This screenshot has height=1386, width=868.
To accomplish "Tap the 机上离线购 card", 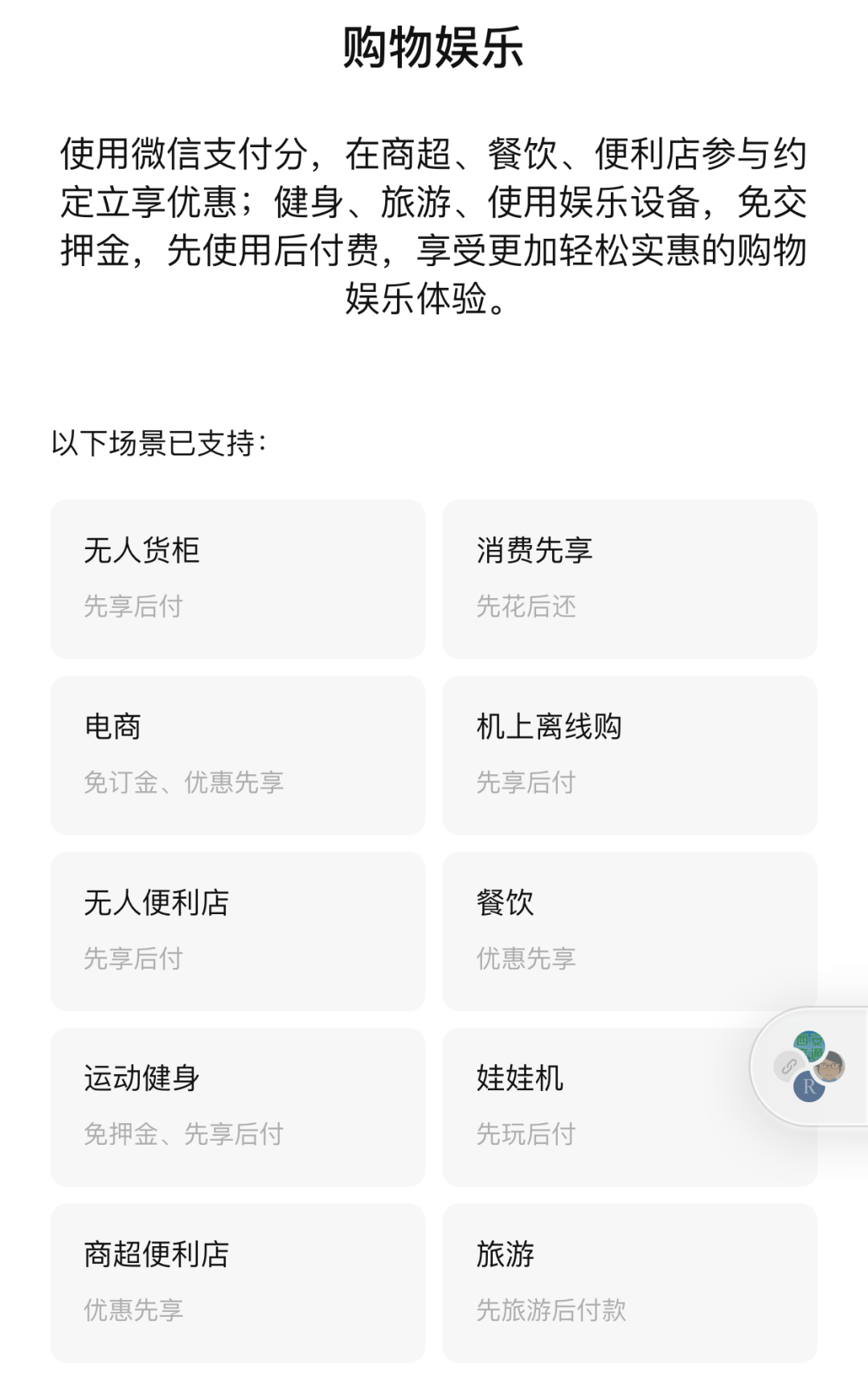I will click(629, 755).
